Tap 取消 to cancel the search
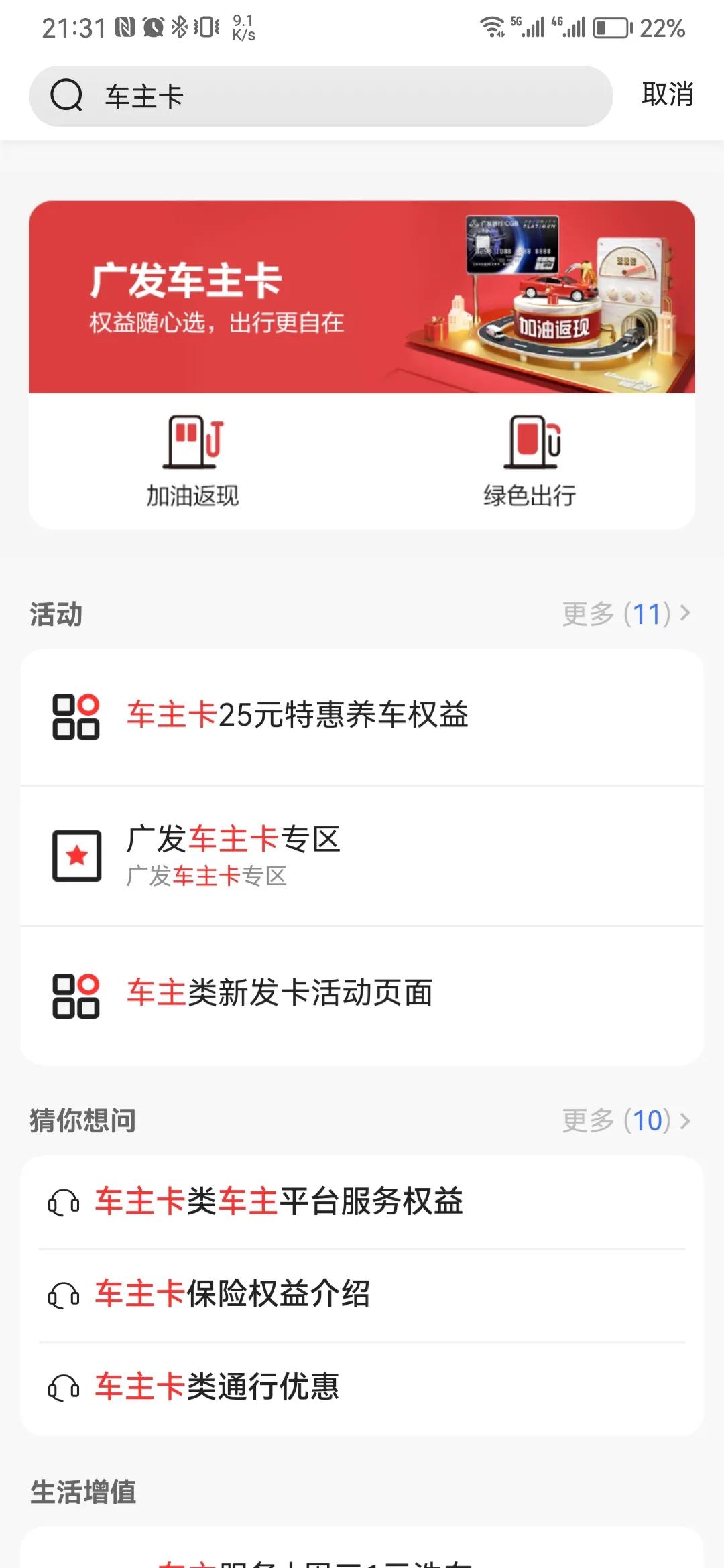The height and width of the screenshot is (1568, 724). click(x=668, y=96)
